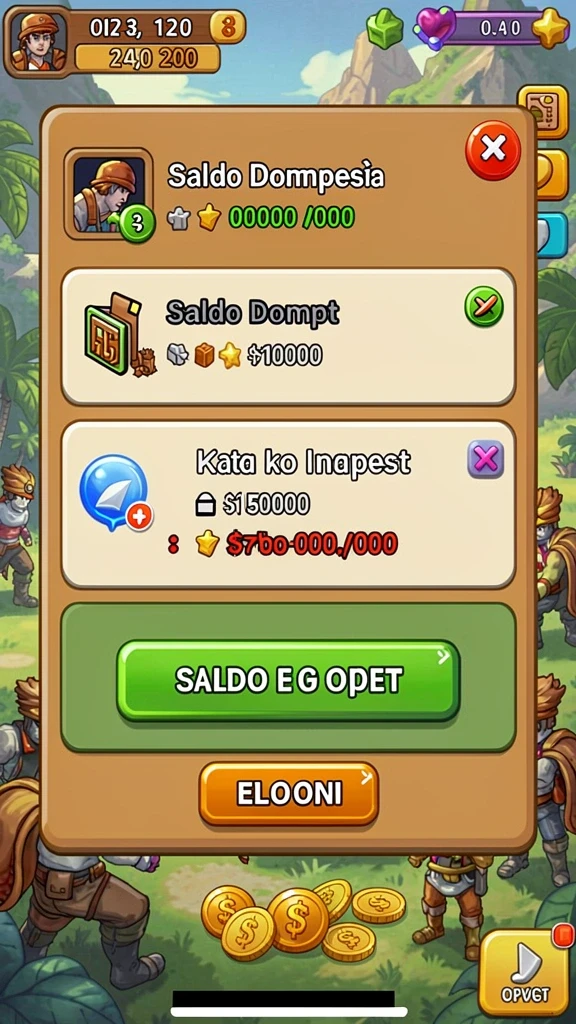The width and height of the screenshot is (576, 1024).
Task: Tap the green SALDO E G OPET button
Action: pos(288,680)
